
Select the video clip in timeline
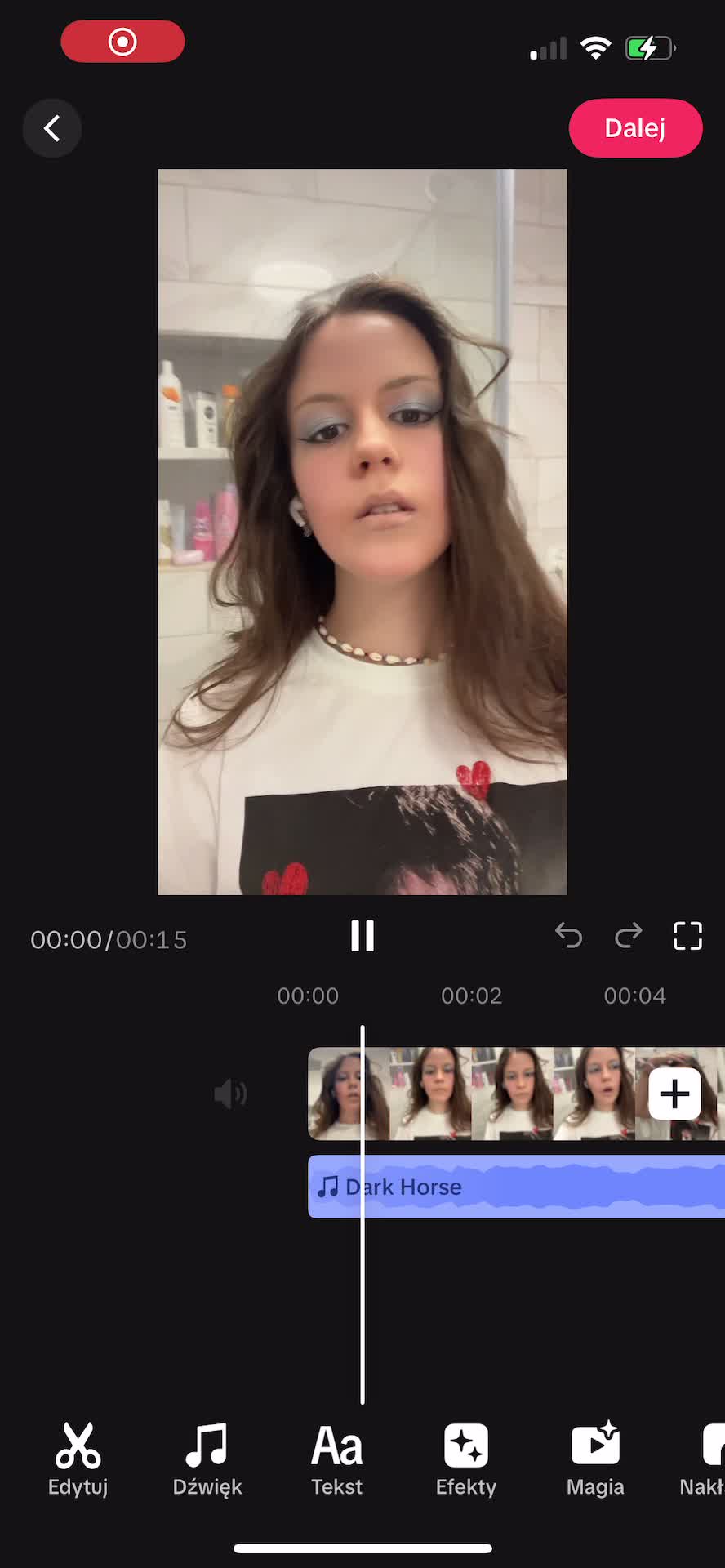(474, 1094)
